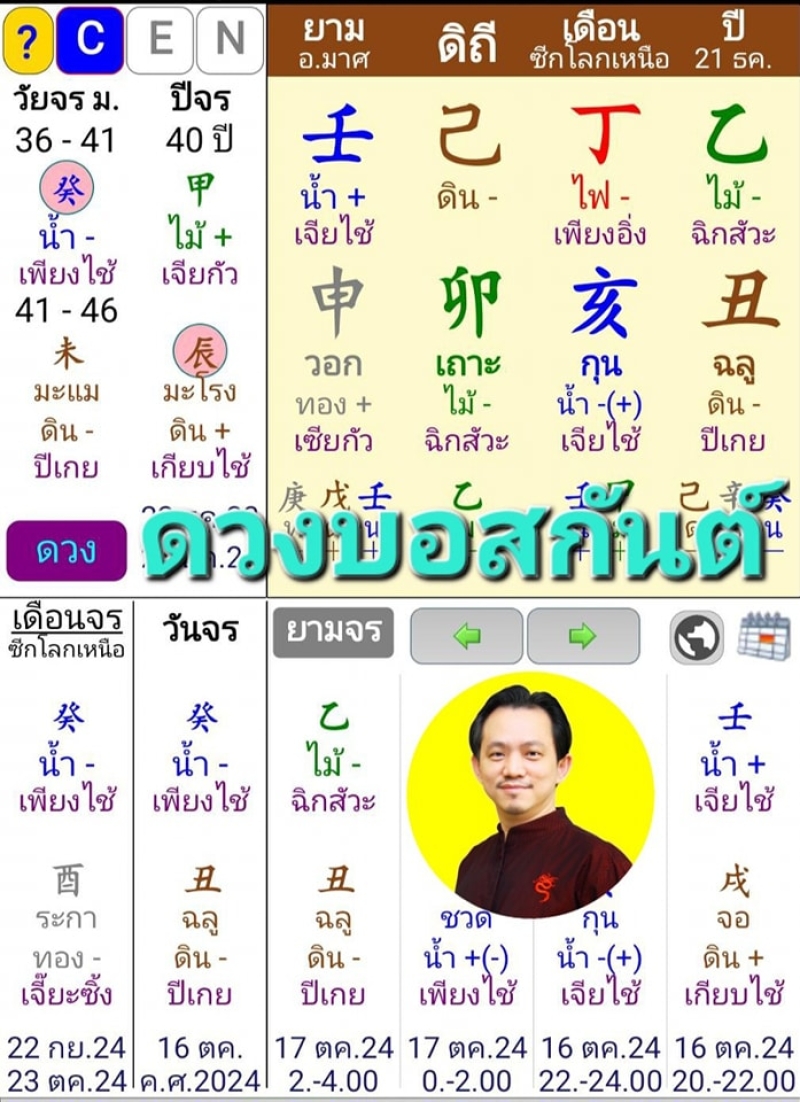Tap the ยามจร button
Viewport: 800px width, 1102px height.
point(333,632)
